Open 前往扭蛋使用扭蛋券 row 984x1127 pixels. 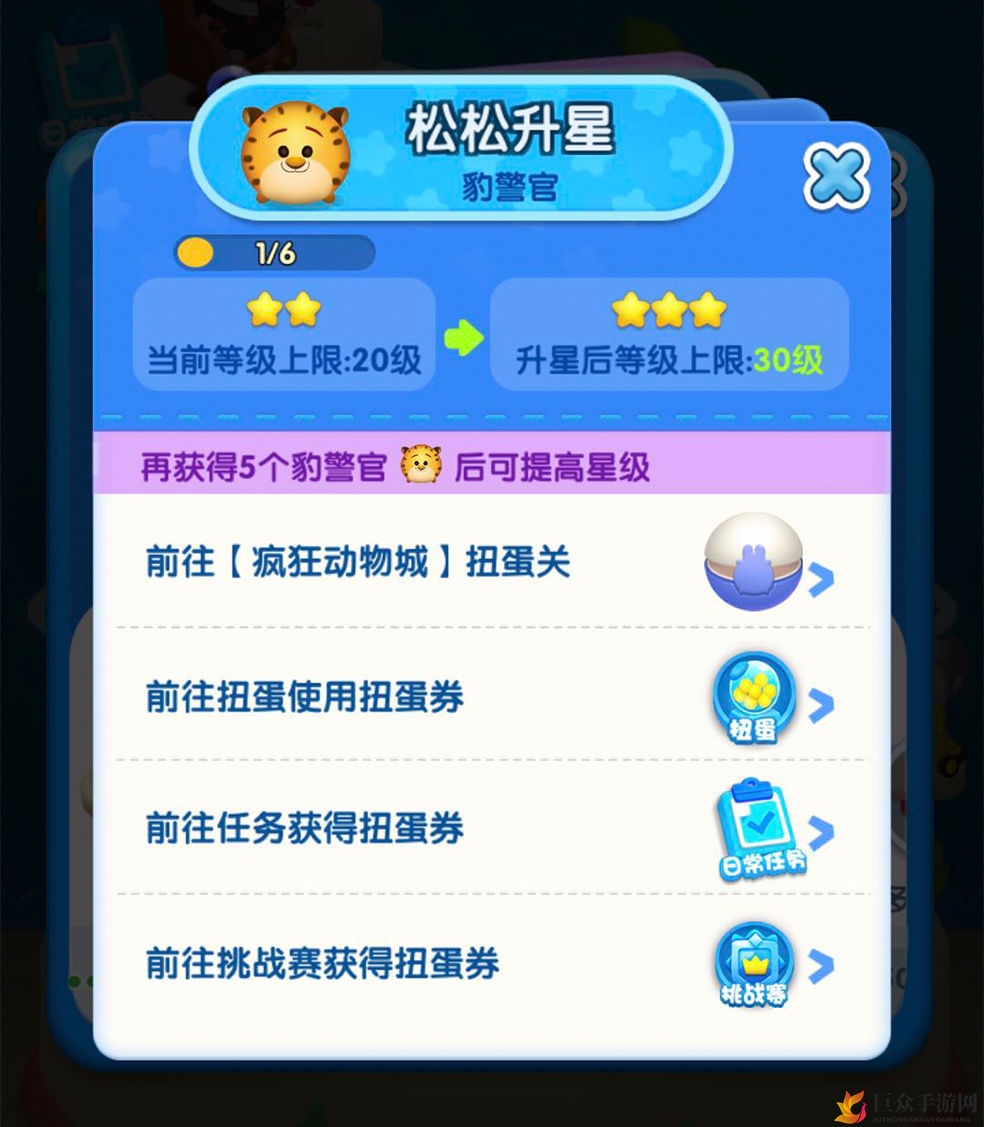(x=490, y=698)
